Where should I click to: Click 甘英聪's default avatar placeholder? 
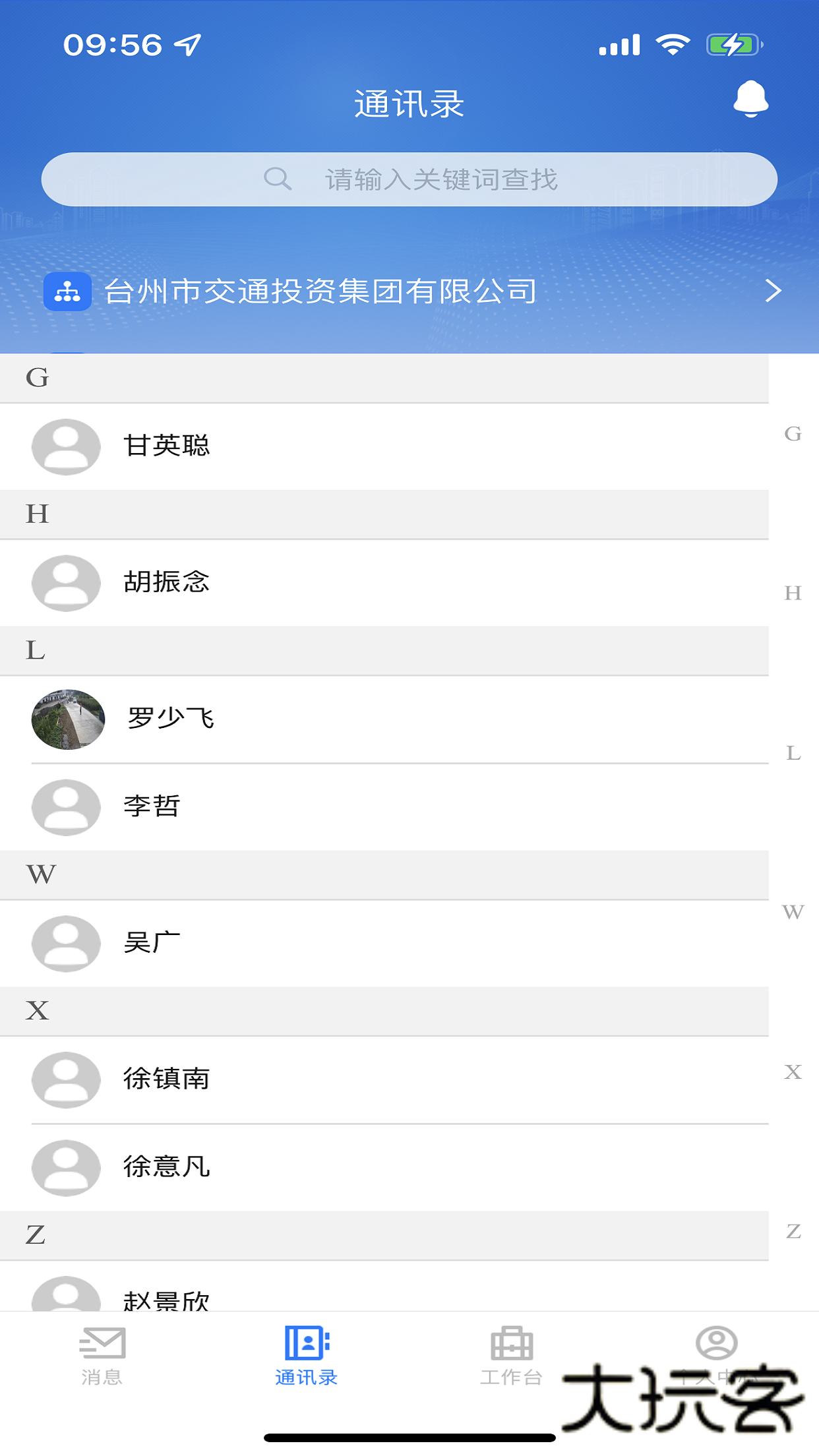65,446
